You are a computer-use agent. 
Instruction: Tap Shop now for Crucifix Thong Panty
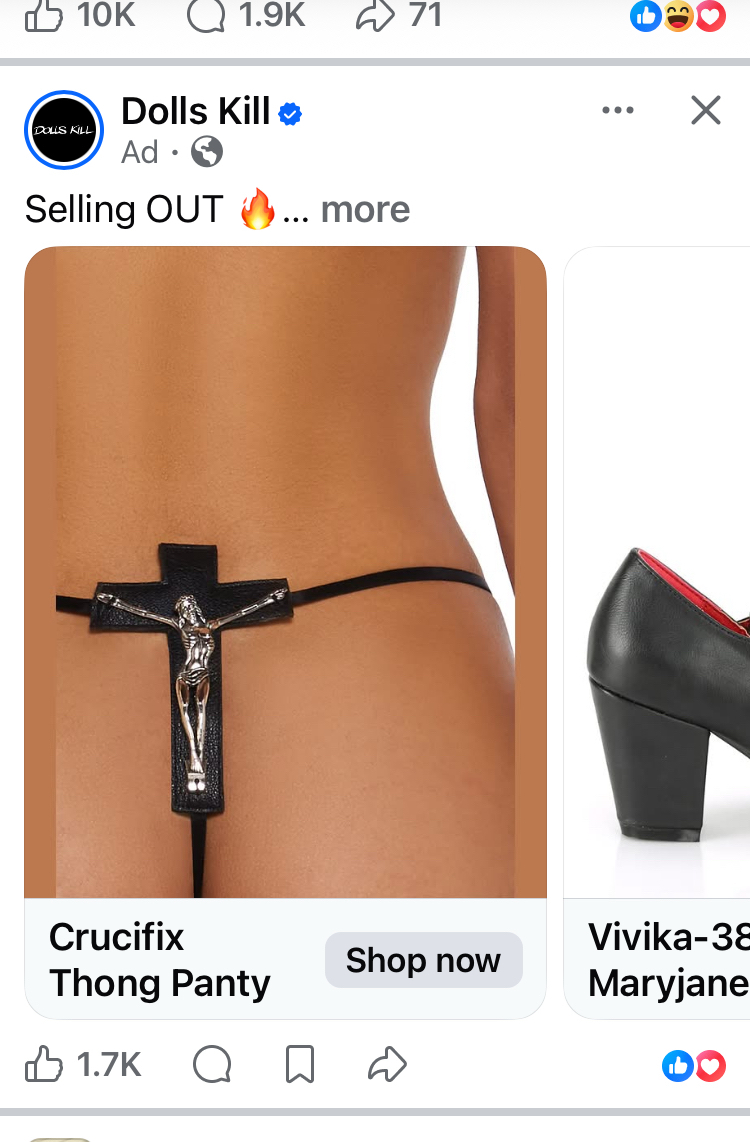tap(423, 960)
